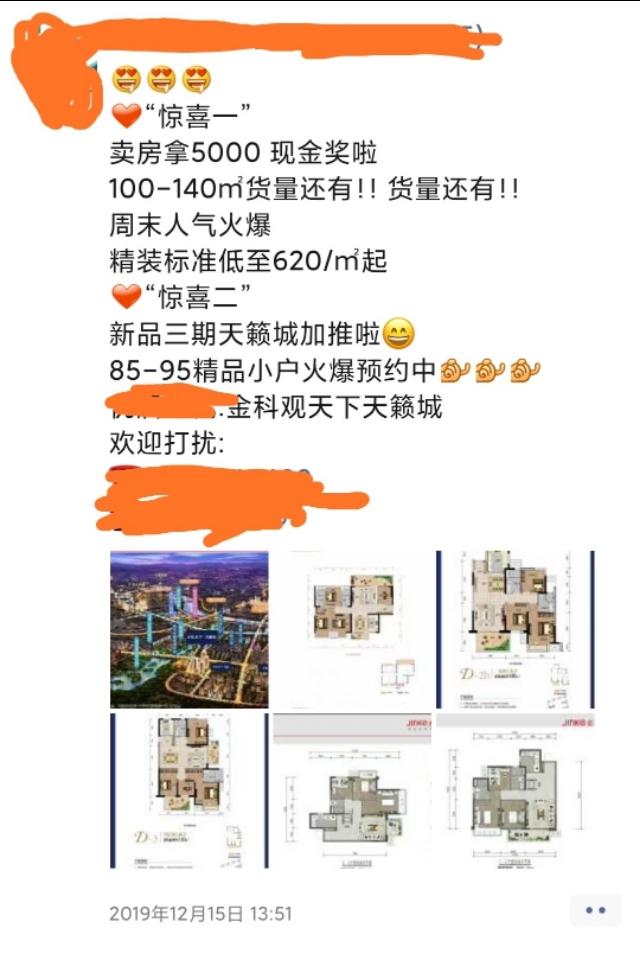This screenshot has height=957, width=640.
Task: View the D-3 floor plan image
Action: coord(189,791)
